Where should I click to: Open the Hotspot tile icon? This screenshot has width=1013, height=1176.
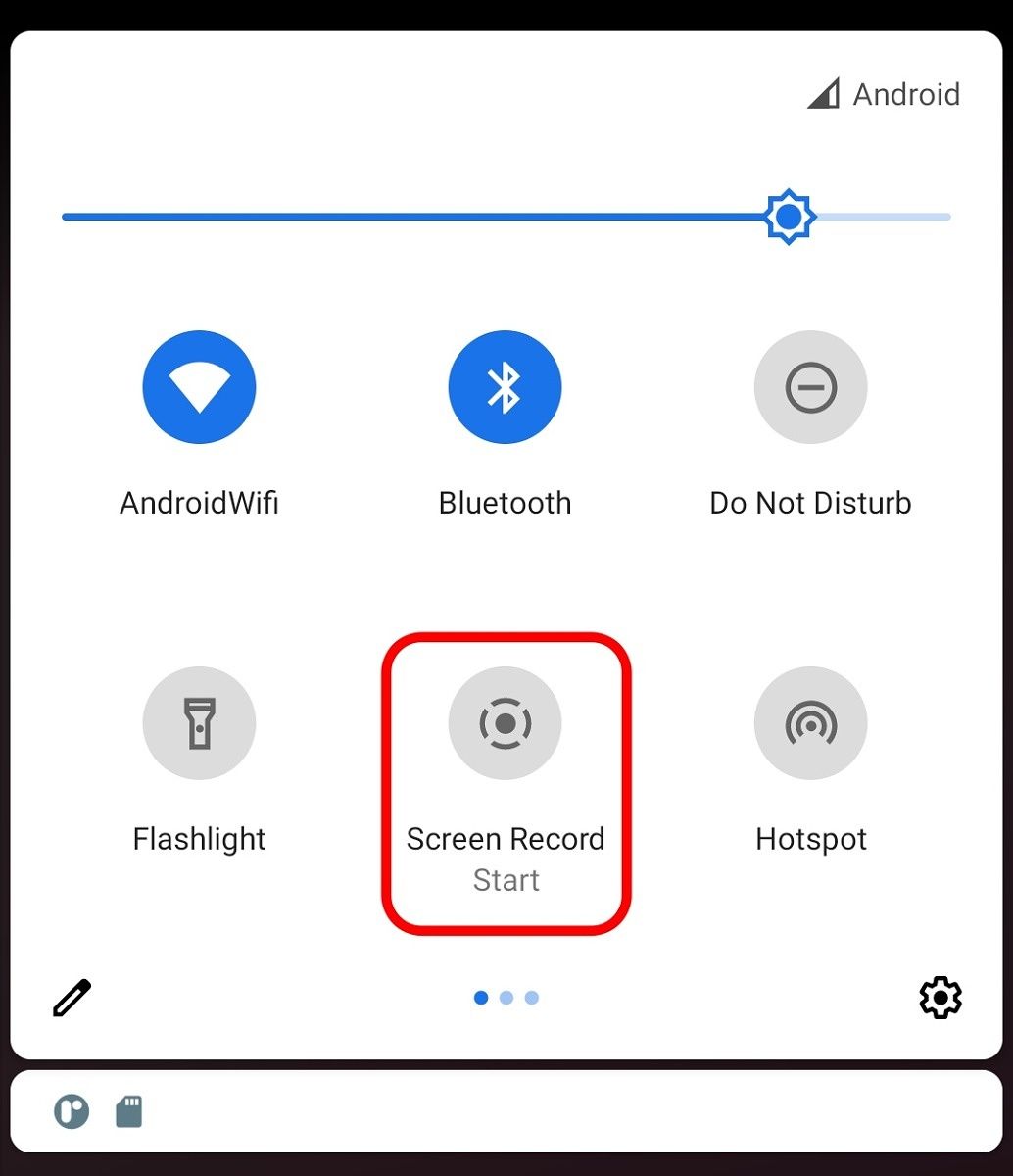(x=810, y=723)
